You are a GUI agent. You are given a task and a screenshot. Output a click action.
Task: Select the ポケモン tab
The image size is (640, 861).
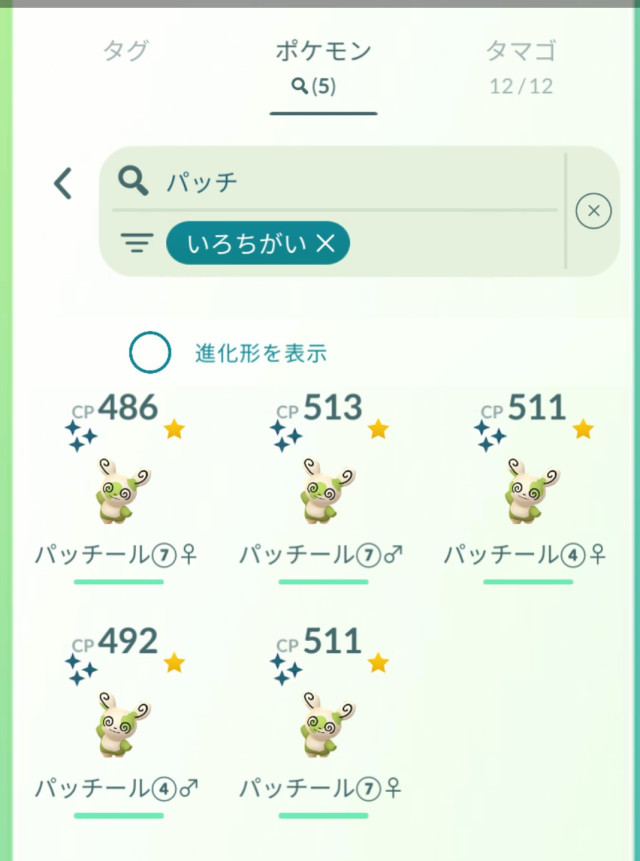pyautogui.click(x=323, y=63)
